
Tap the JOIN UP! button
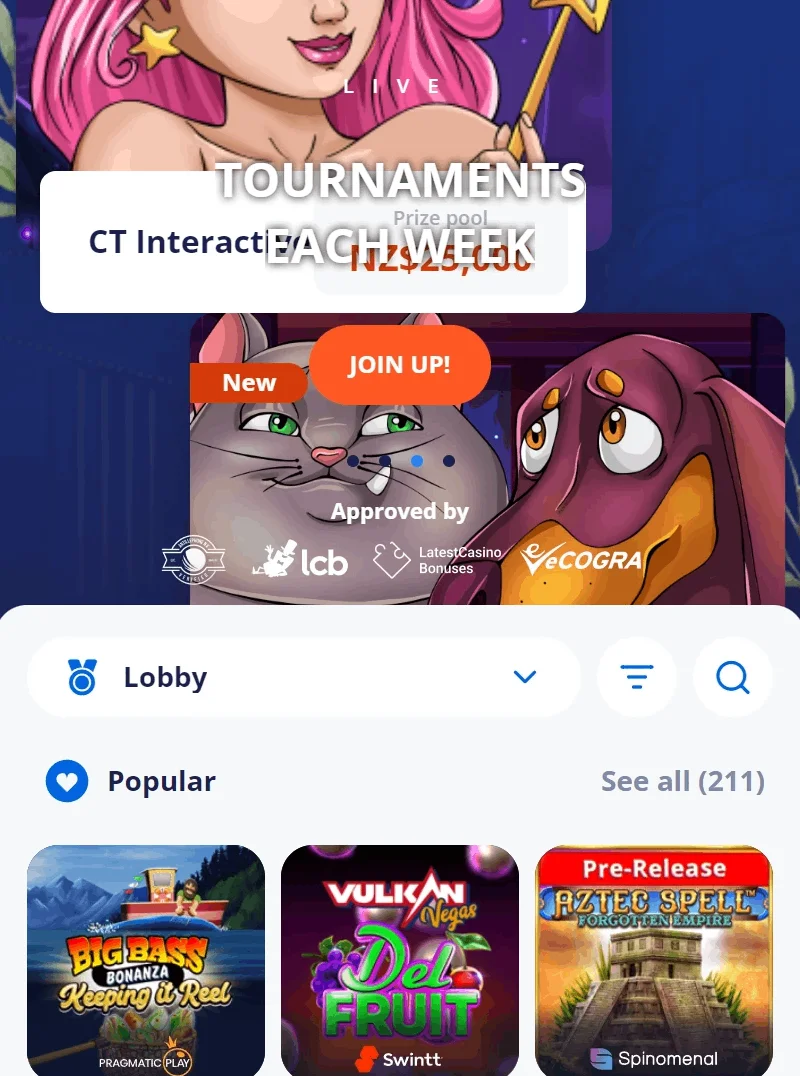(399, 365)
